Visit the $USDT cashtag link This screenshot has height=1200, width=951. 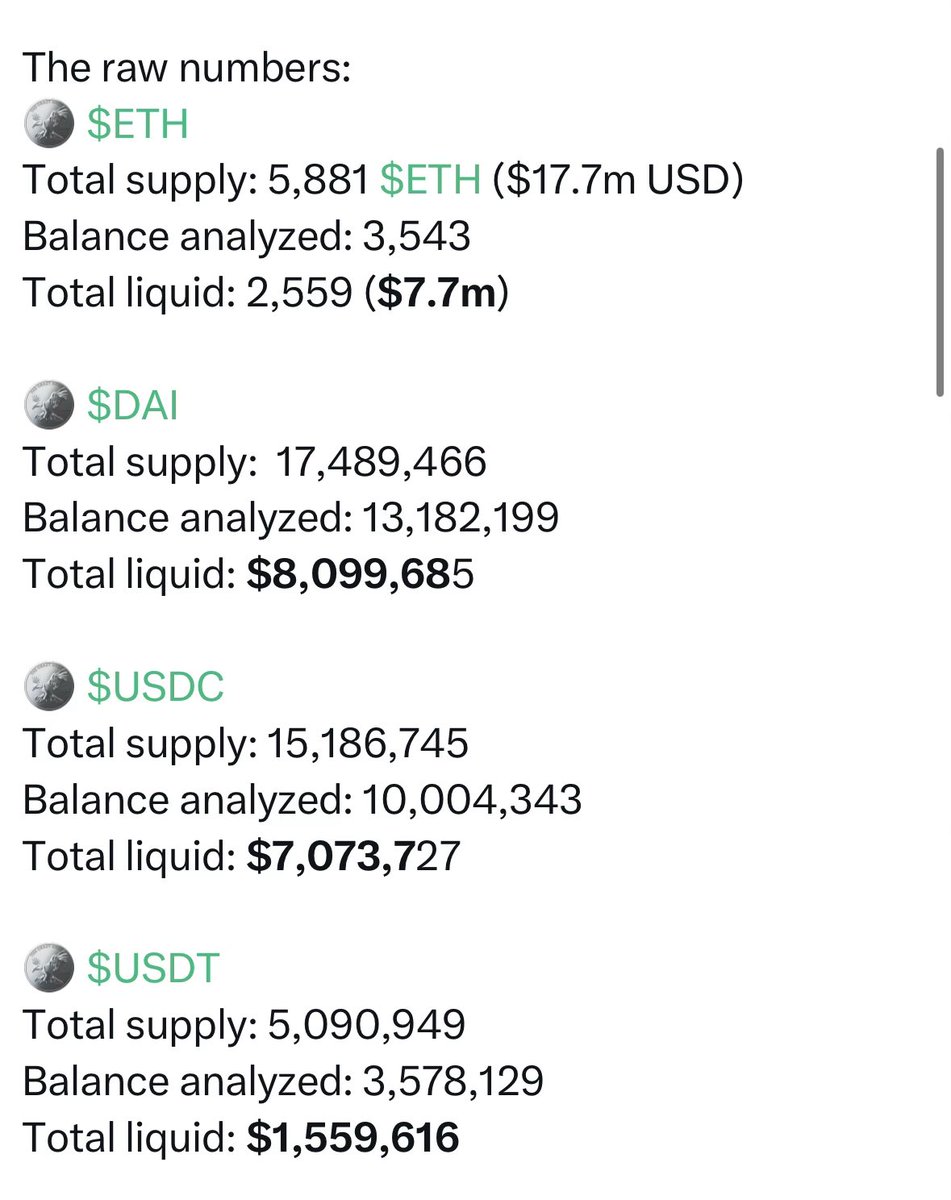click(152, 969)
